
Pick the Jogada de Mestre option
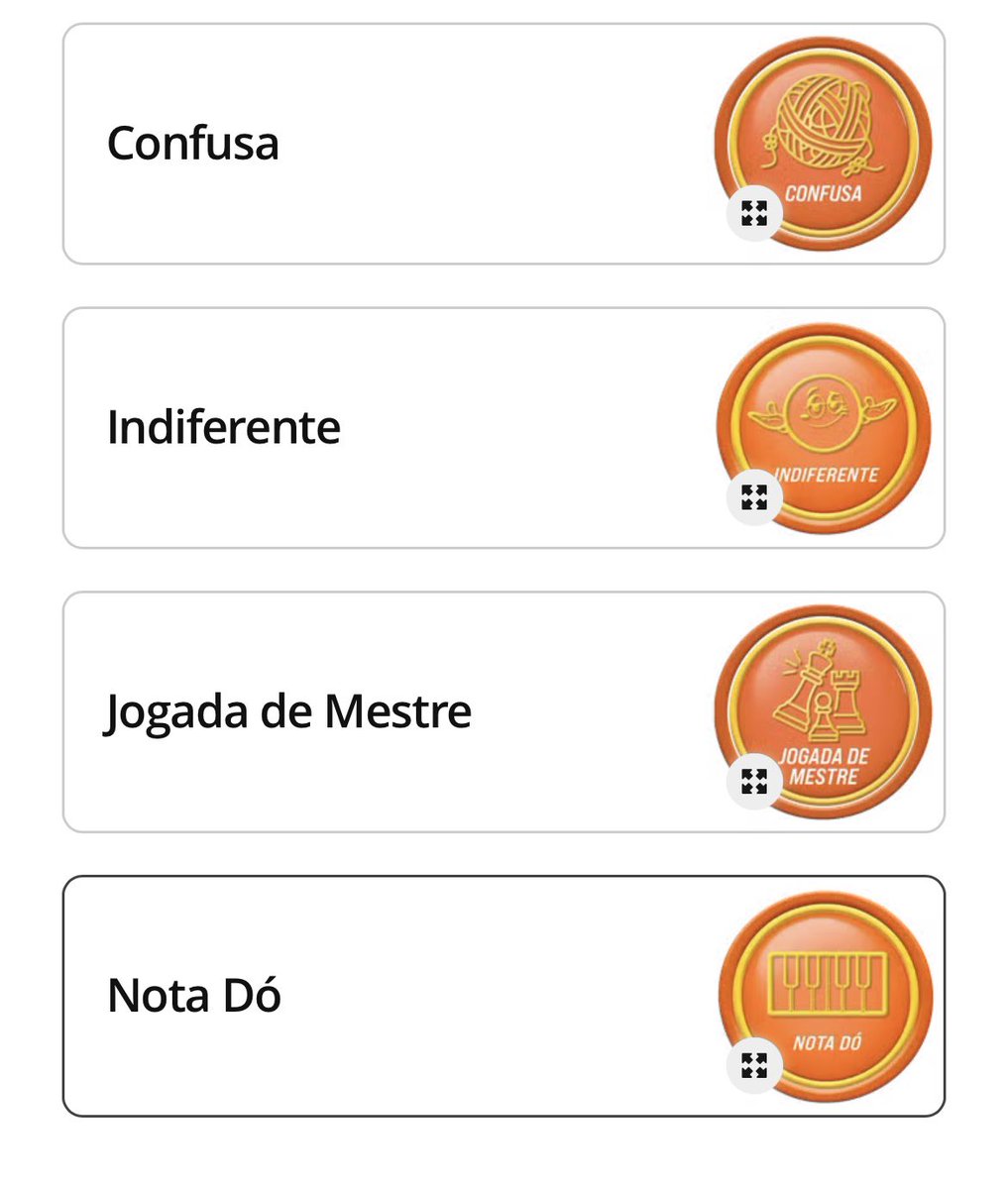click(396, 712)
